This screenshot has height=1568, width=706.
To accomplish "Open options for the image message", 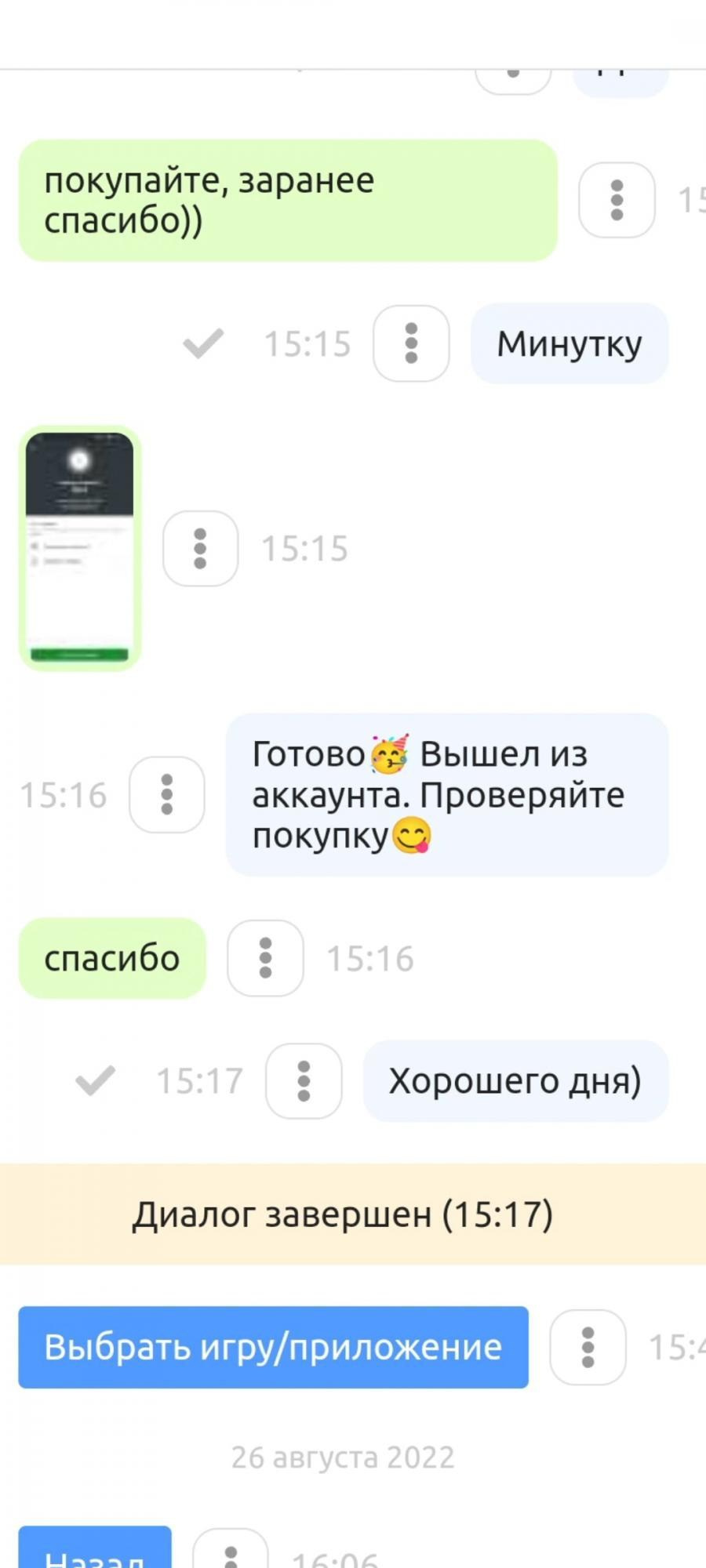I will pos(200,548).
